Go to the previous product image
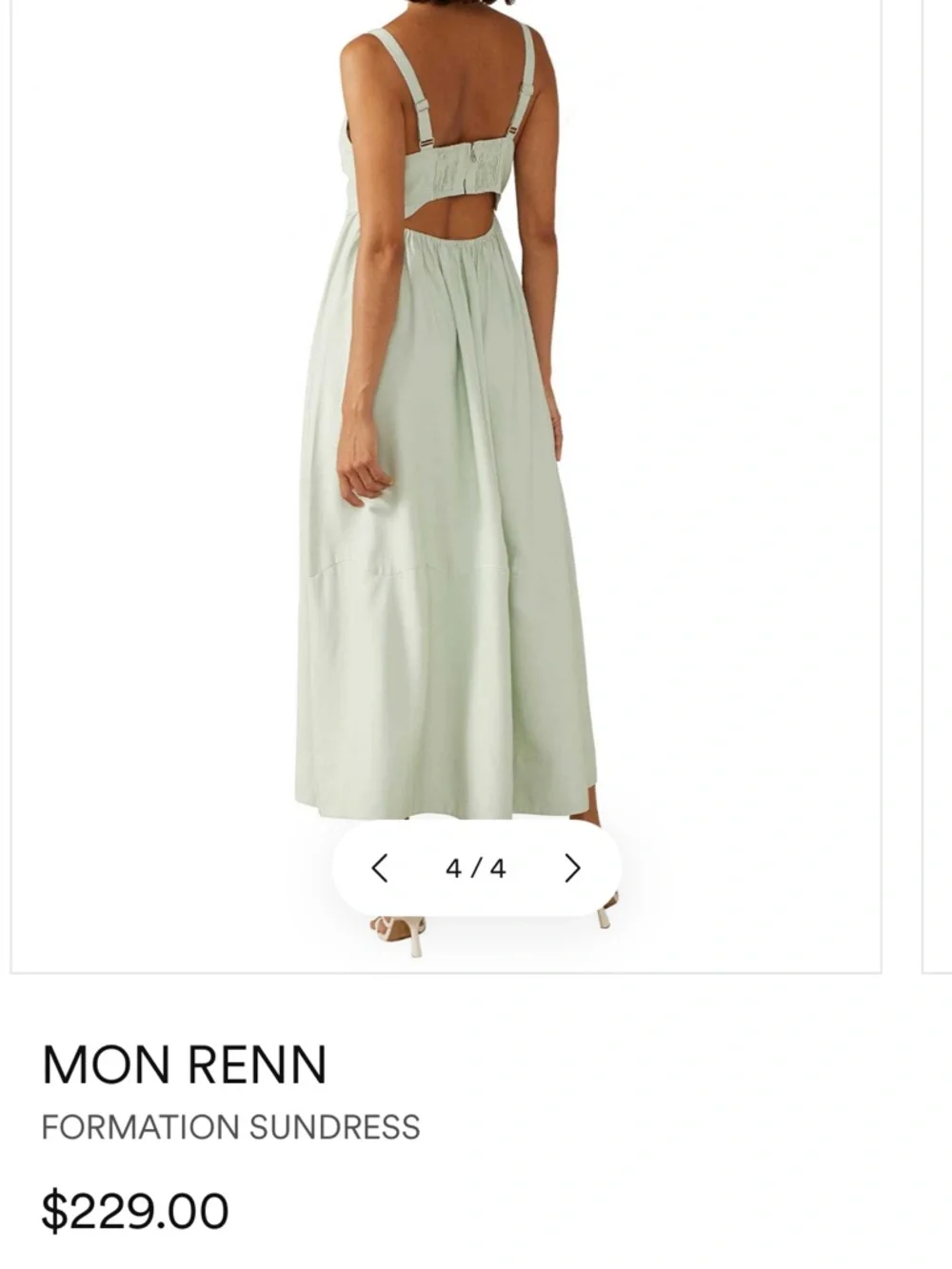Screen dimensions: 952x1269 (x=380, y=868)
